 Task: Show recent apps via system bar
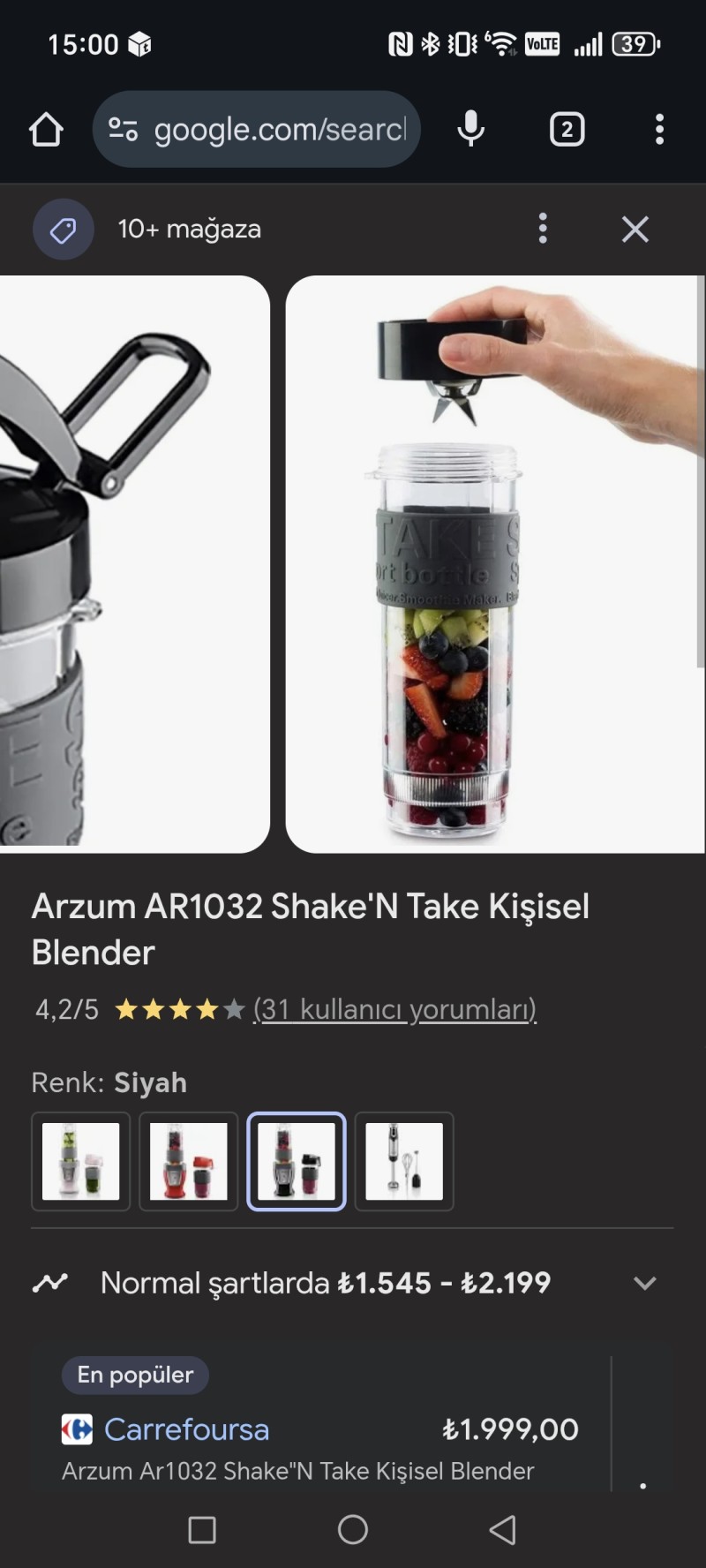(x=202, y=1529)
